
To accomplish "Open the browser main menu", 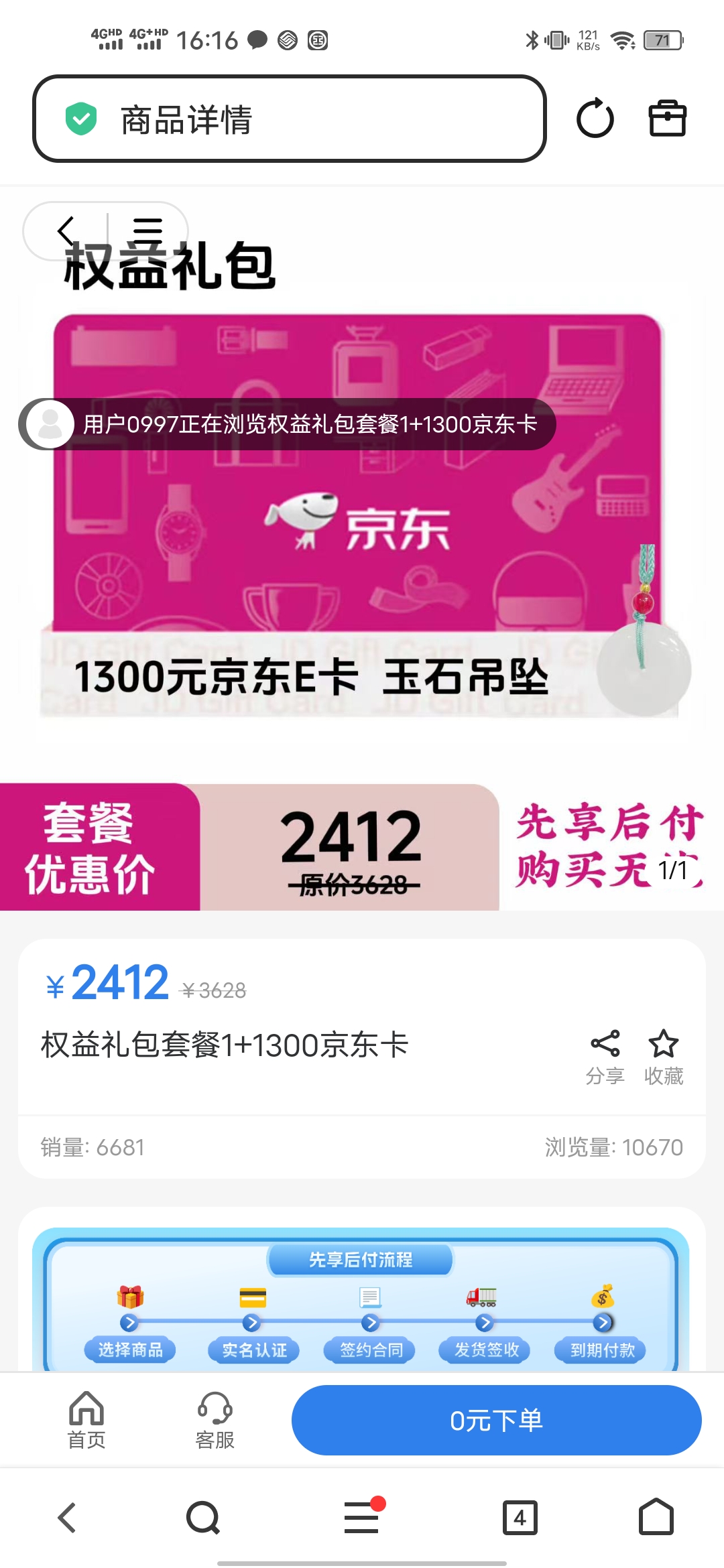I will 362,1518.
